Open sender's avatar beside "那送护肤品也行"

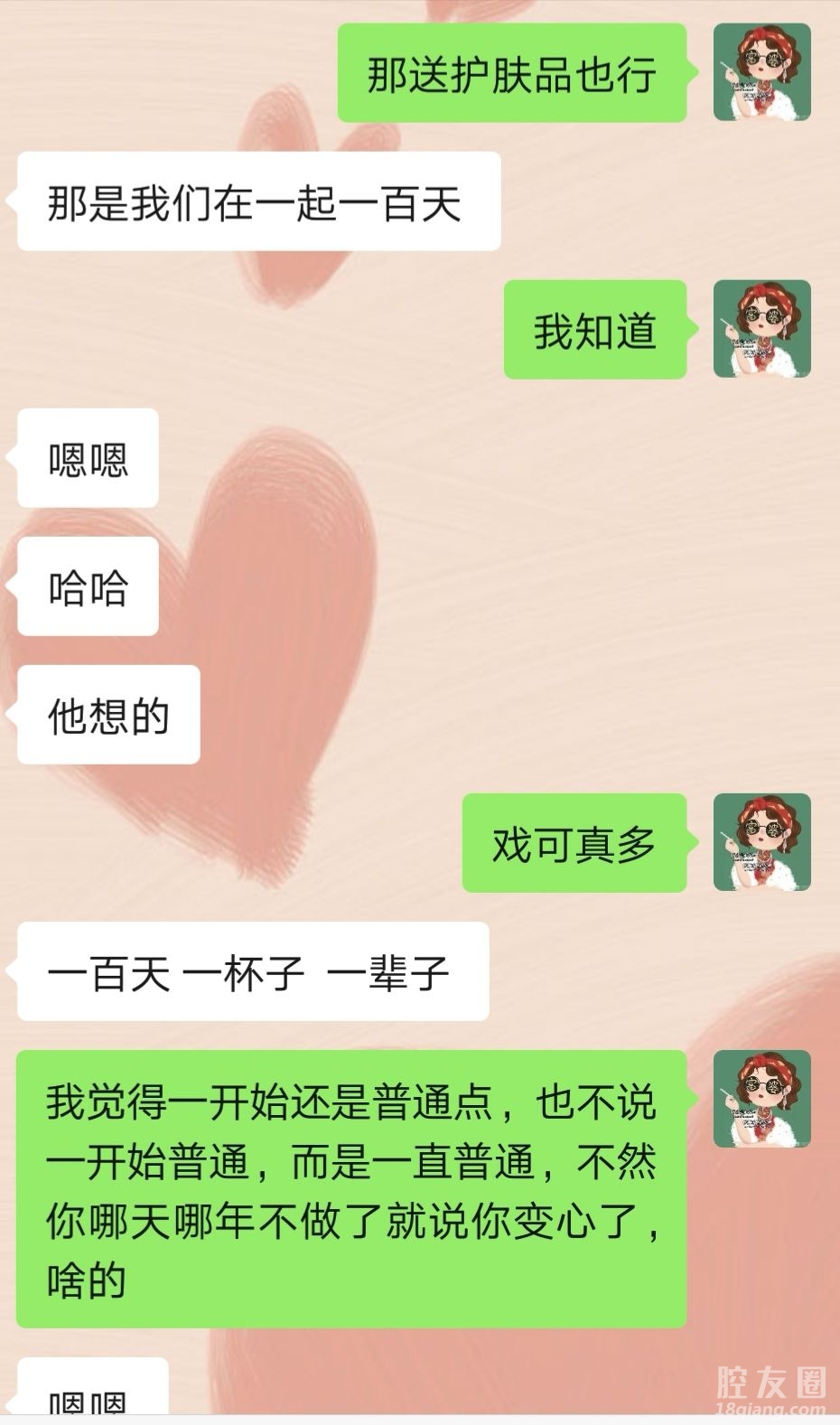761,72
